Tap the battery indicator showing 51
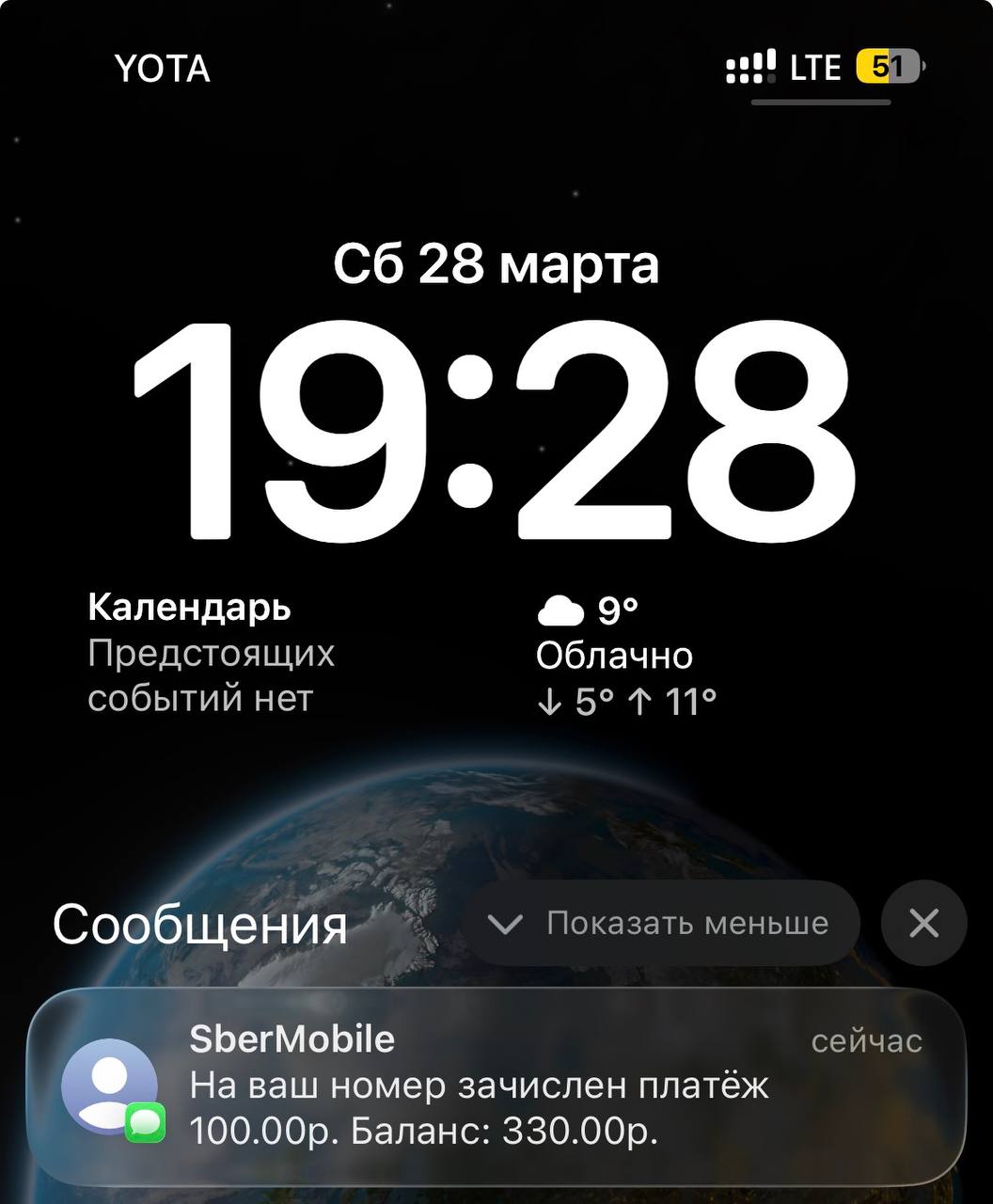The height and width of the screenshot is (1204, 993). [x=885, y=67]
